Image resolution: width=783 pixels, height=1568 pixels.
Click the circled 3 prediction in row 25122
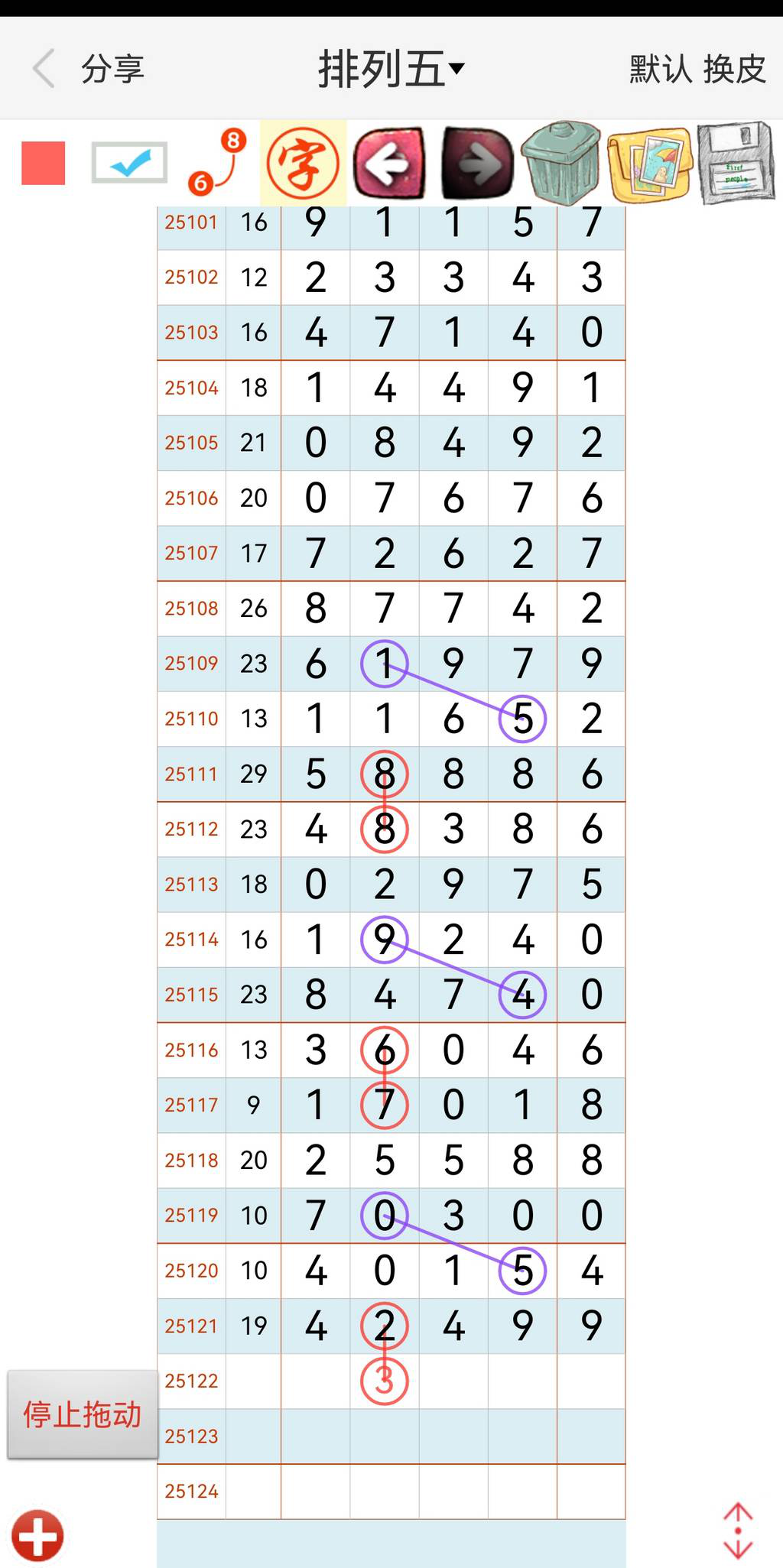[x=385, y=1380]
